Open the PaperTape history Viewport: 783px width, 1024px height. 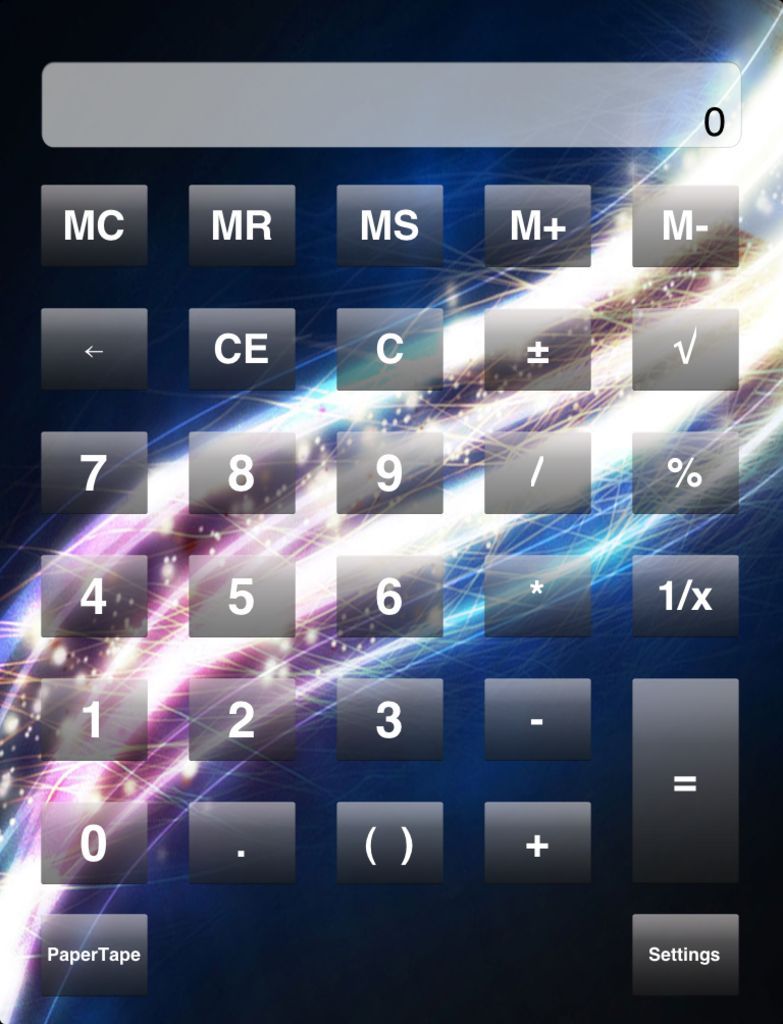click(x=94, y=955)
